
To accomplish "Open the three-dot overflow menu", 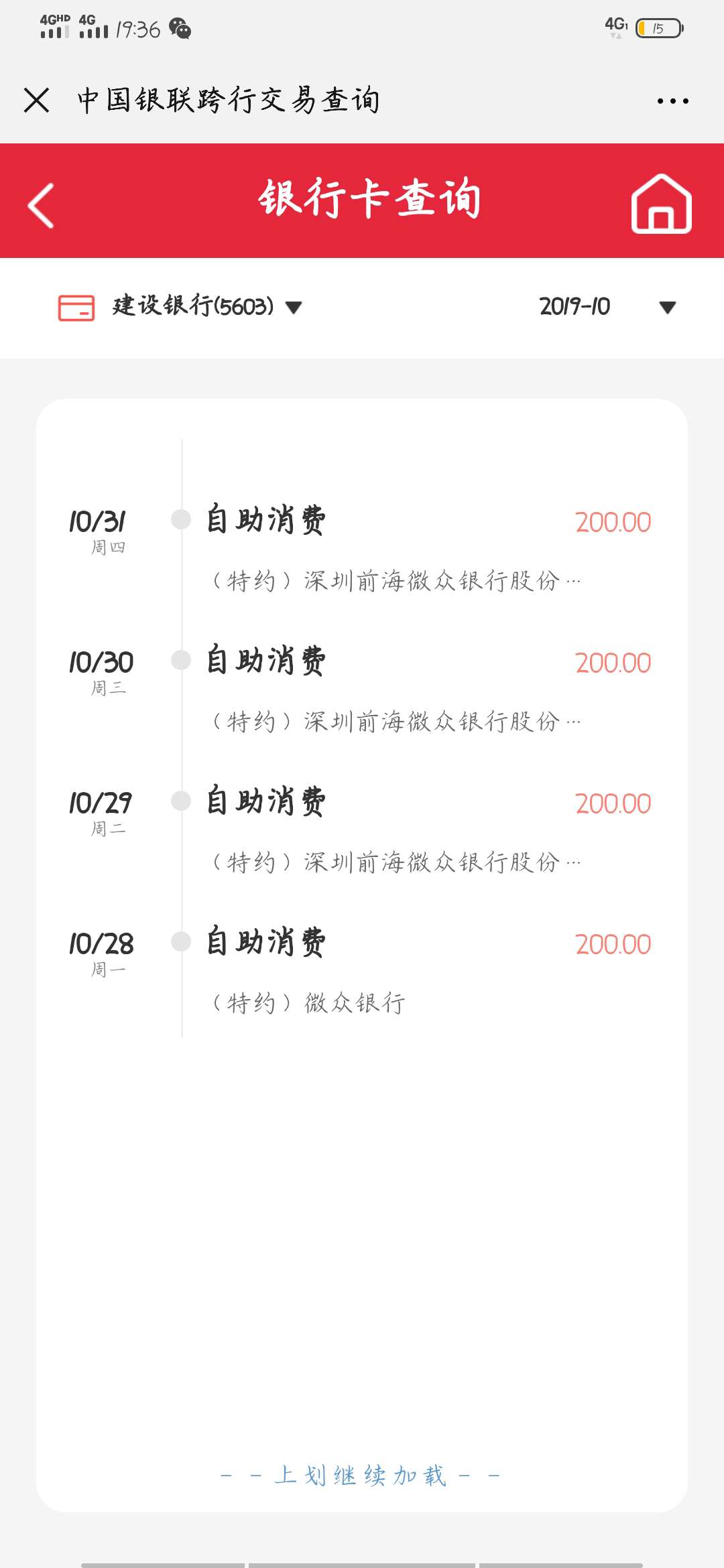I will (672, 101).
